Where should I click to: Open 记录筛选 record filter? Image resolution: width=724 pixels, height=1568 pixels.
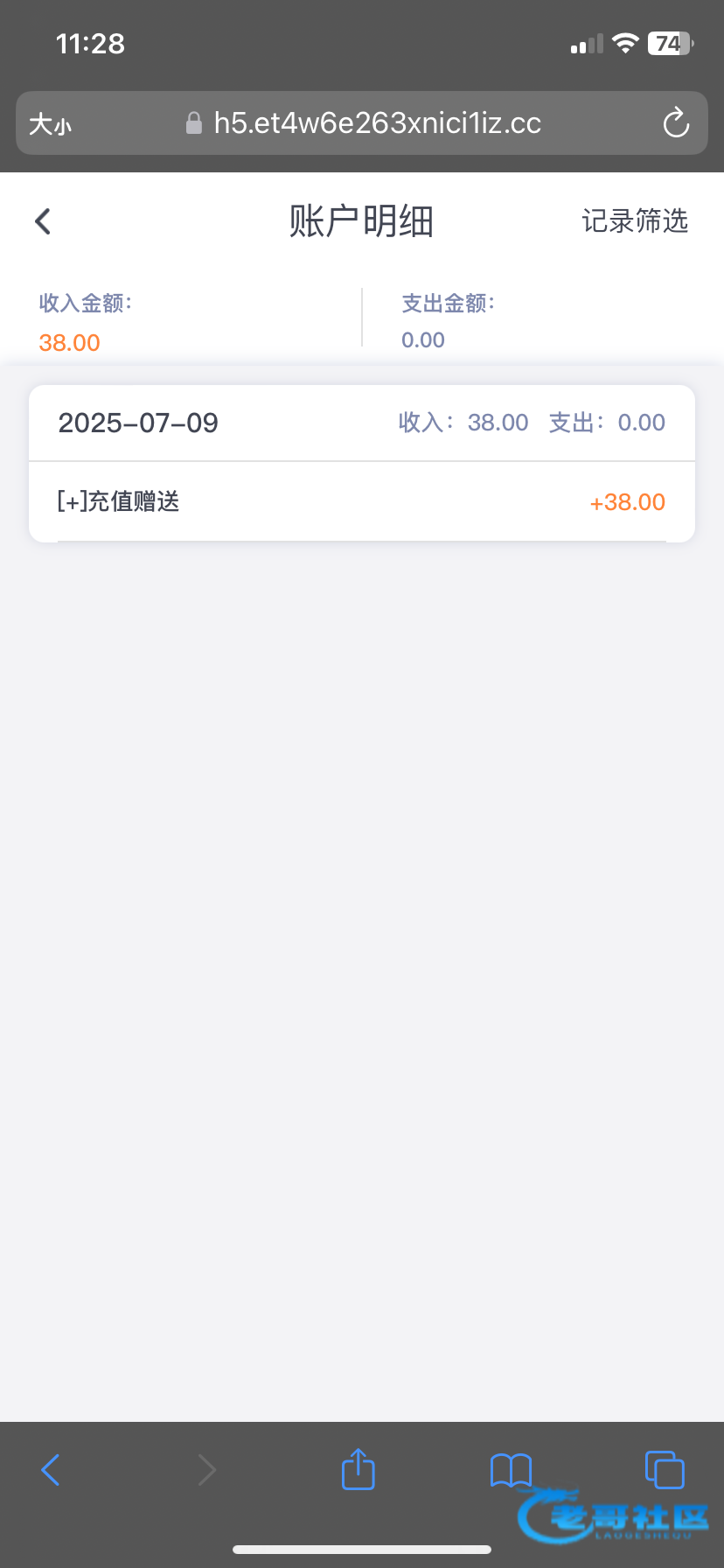point(635,221)
